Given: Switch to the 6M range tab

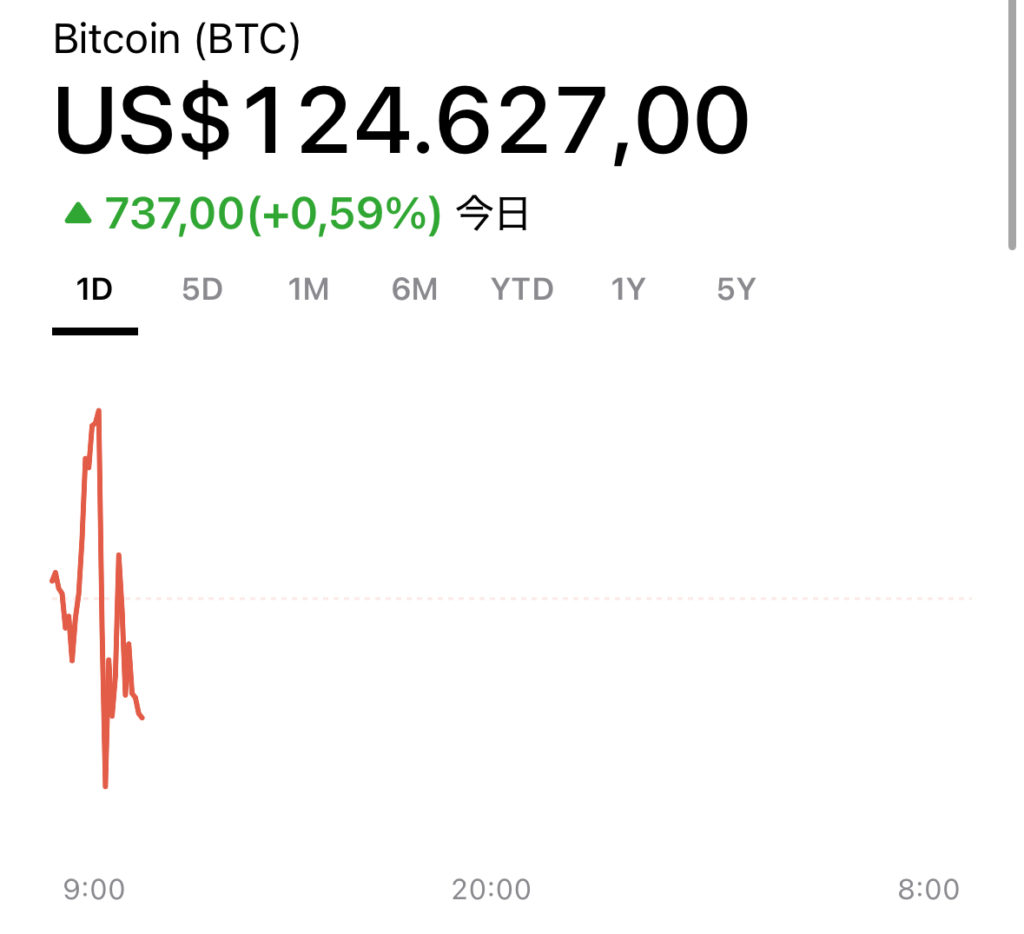Looking at the screenshot, I should coord(414,290).
